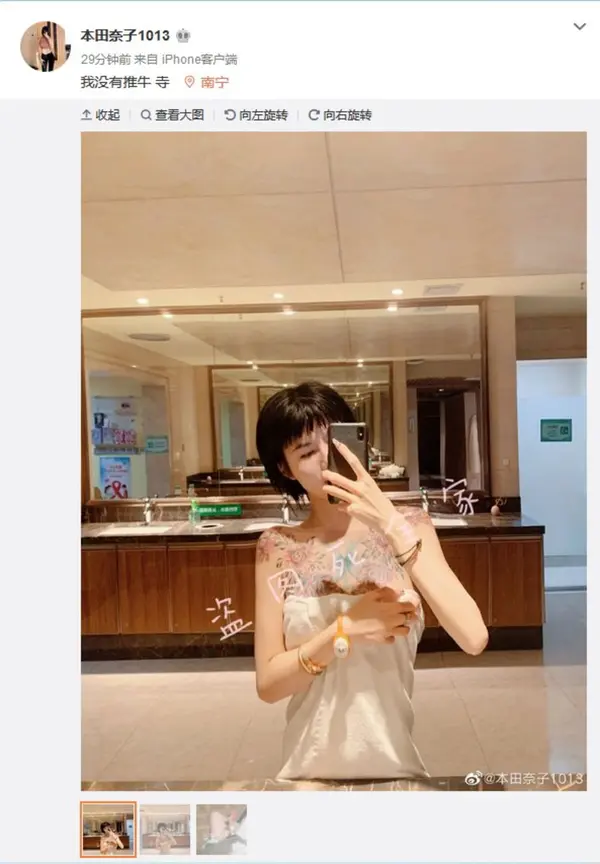This screenshot has height=864, width=600.
Task: Open the 南宁 location link
Action: (211, 82)
